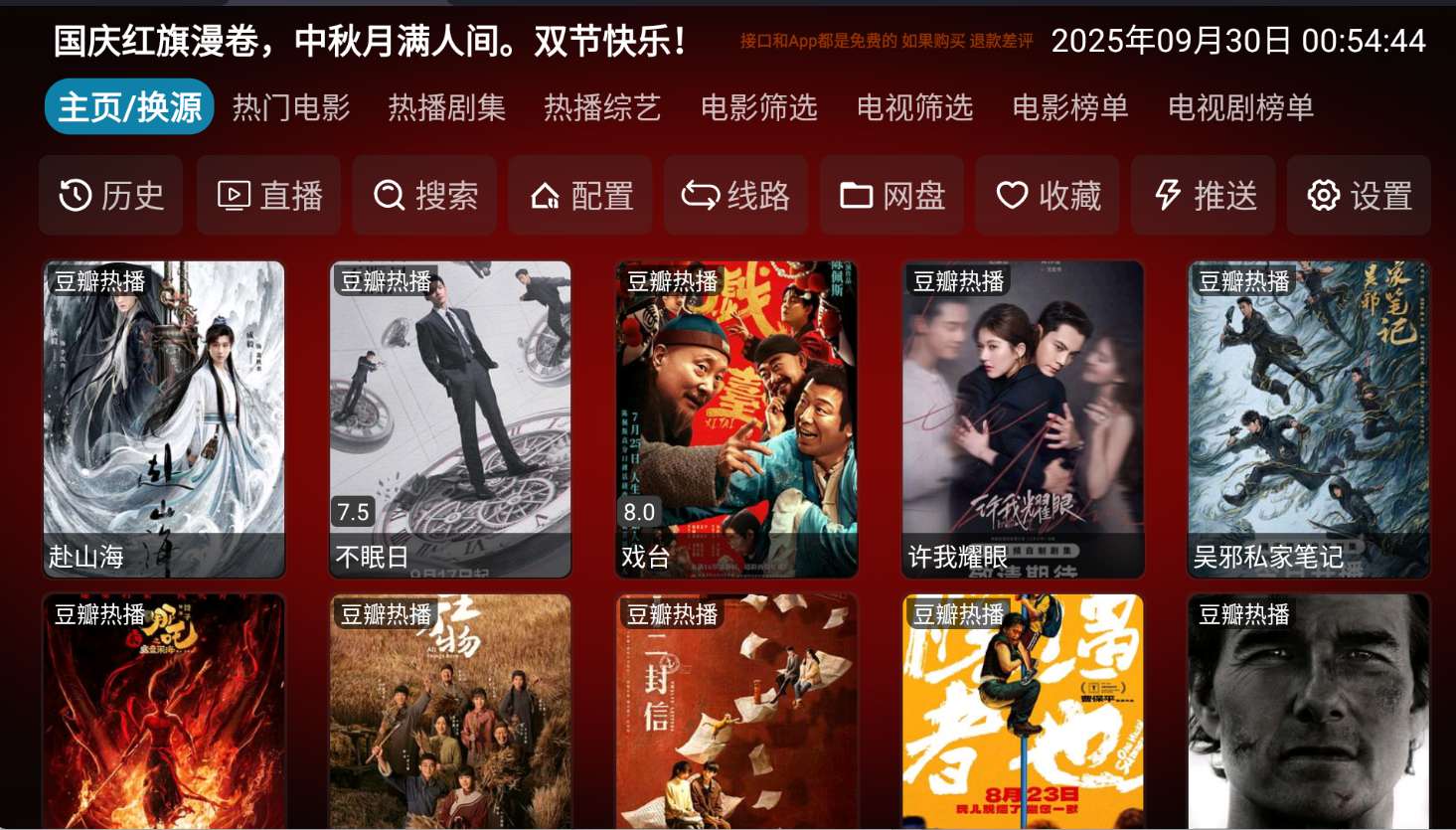Image resolution: width=1456 pixels, height=830 pixels.
Task: Open the 戏台 movie card
Action: (x=736, y=417)
